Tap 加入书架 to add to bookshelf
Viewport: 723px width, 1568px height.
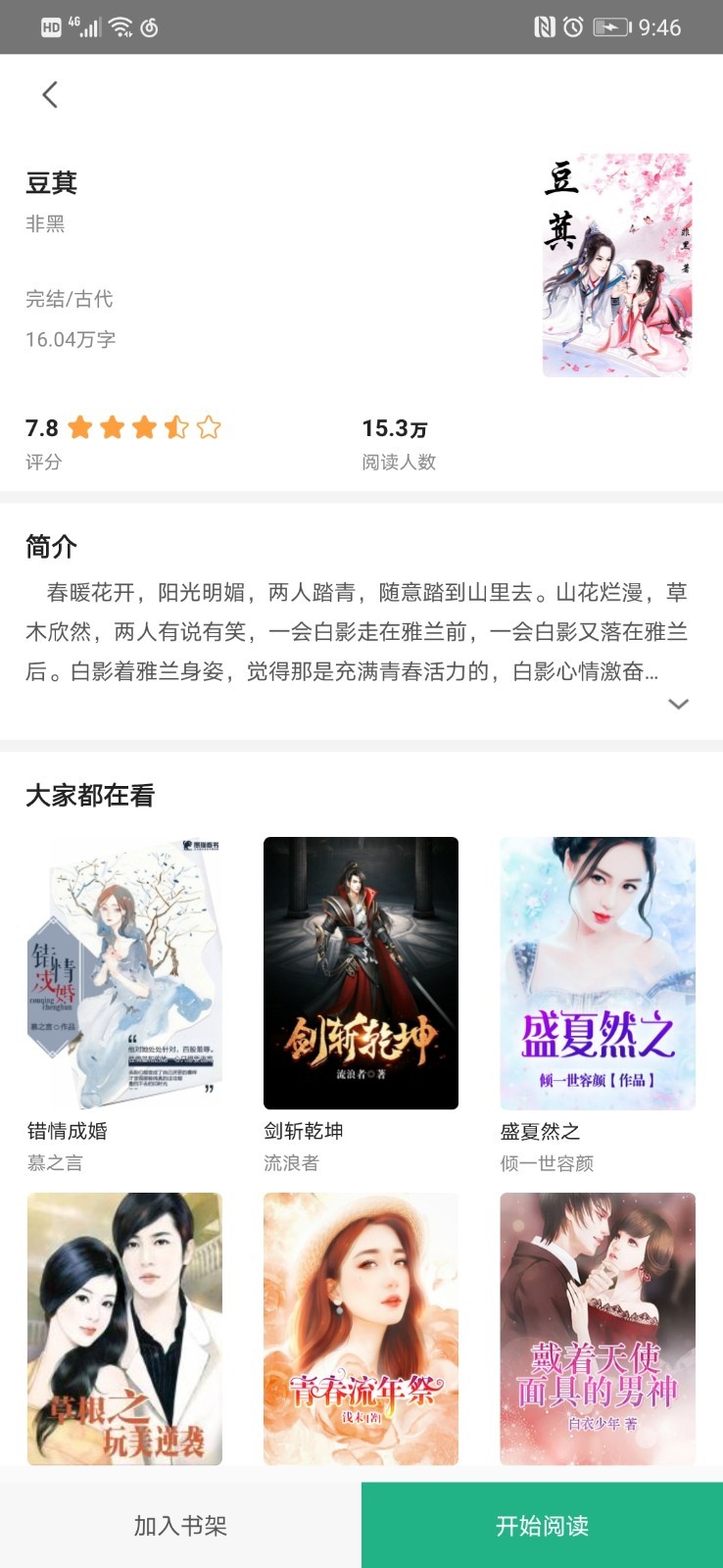pyautogui.click(x=180, y=1526)
